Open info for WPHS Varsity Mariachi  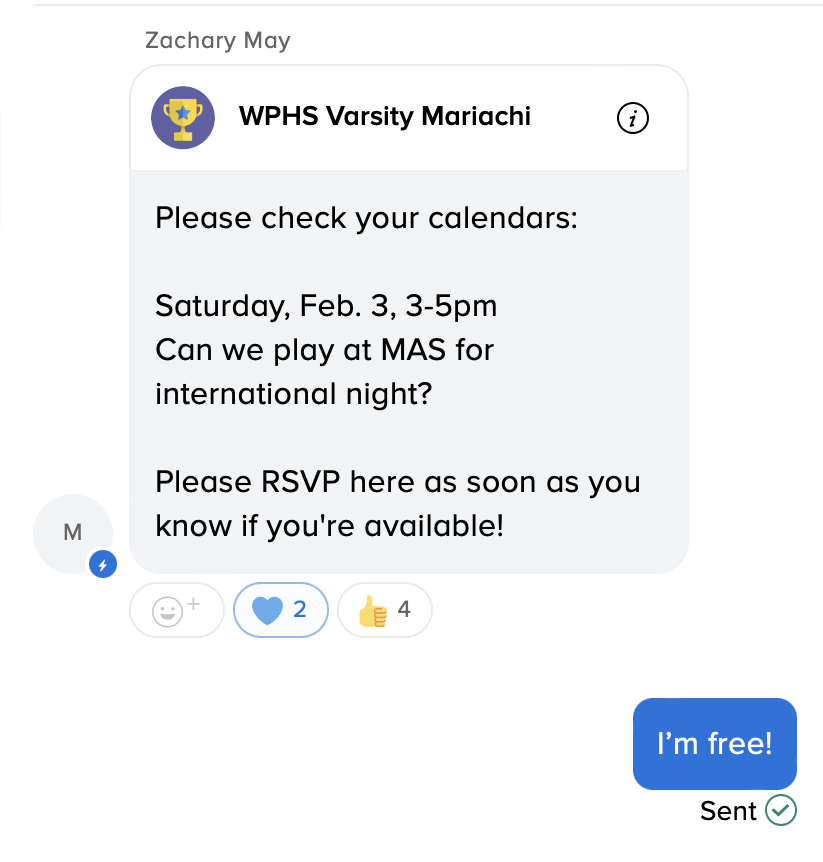click(x=632, y=118)
